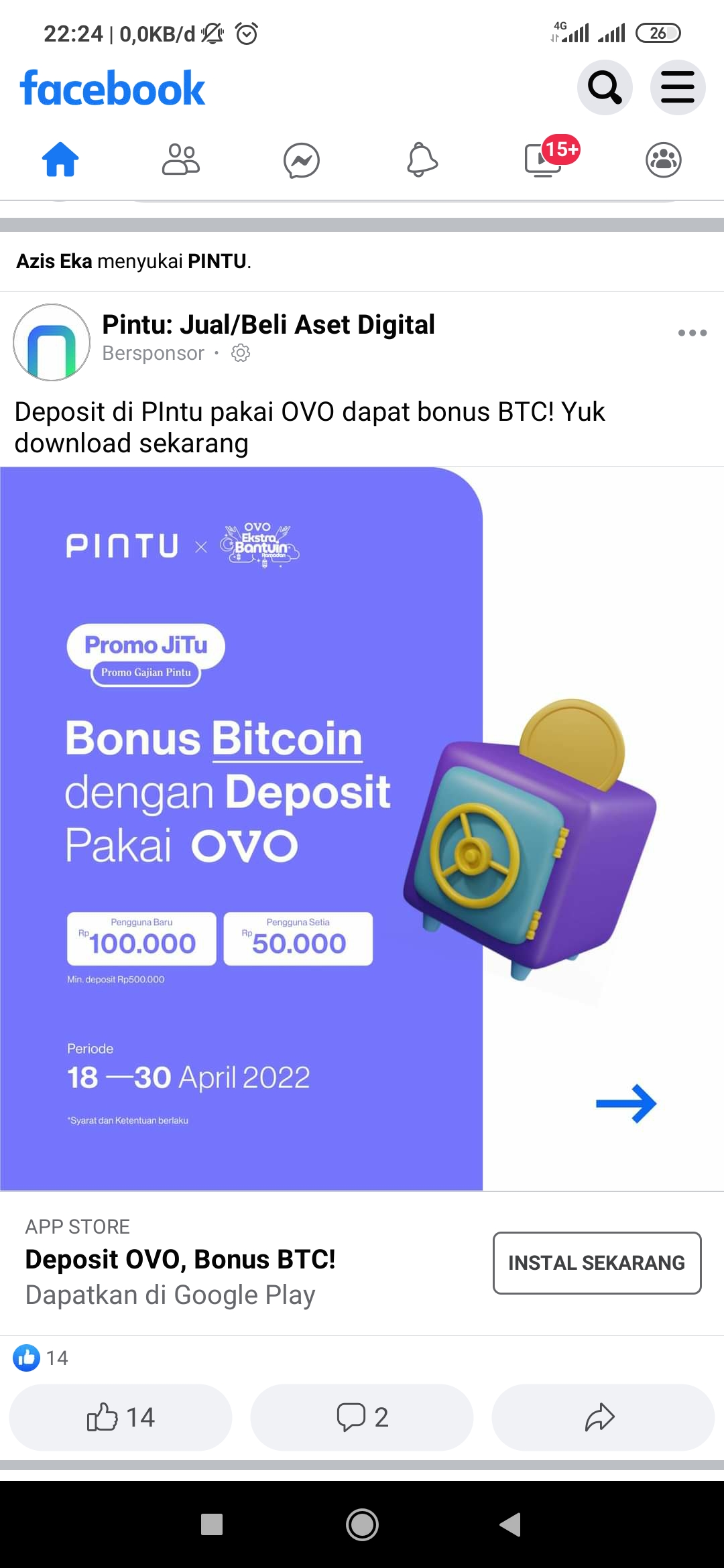724x1568 pixels.
Task: Switch to the Home tab
Action: pyautogui.click(x=60, y=160)
